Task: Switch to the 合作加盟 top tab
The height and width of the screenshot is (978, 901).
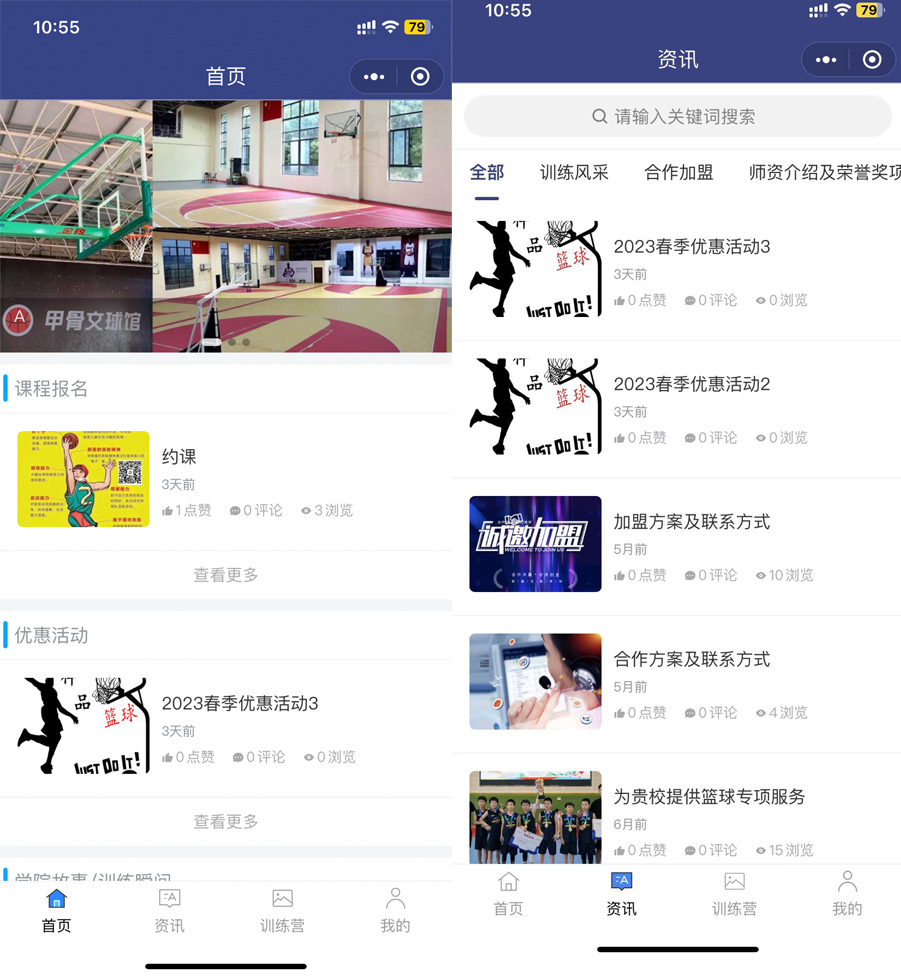Action: (x=679, y=172)
